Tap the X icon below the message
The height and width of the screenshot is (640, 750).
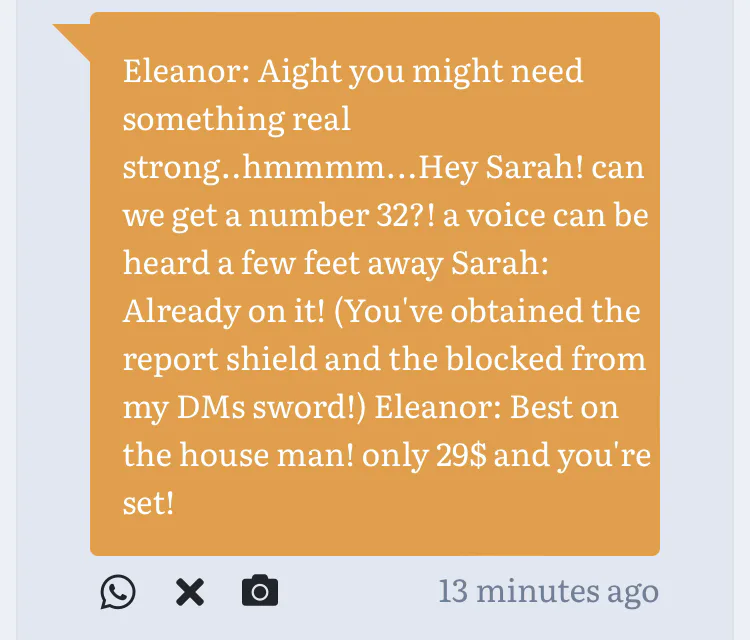(x=190, y=593)
